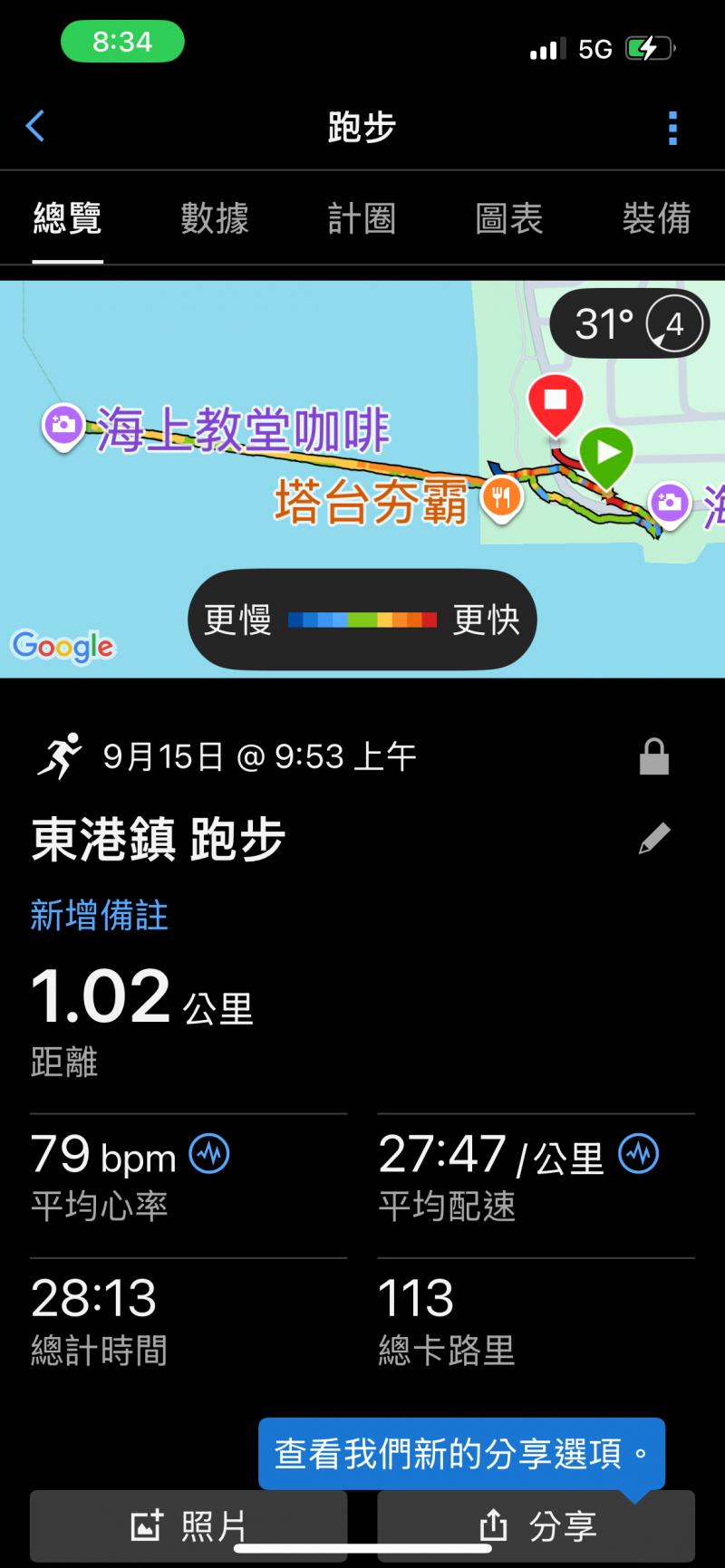
Task: Select the 裝備 tab
Action: click(x=655, y=218)
